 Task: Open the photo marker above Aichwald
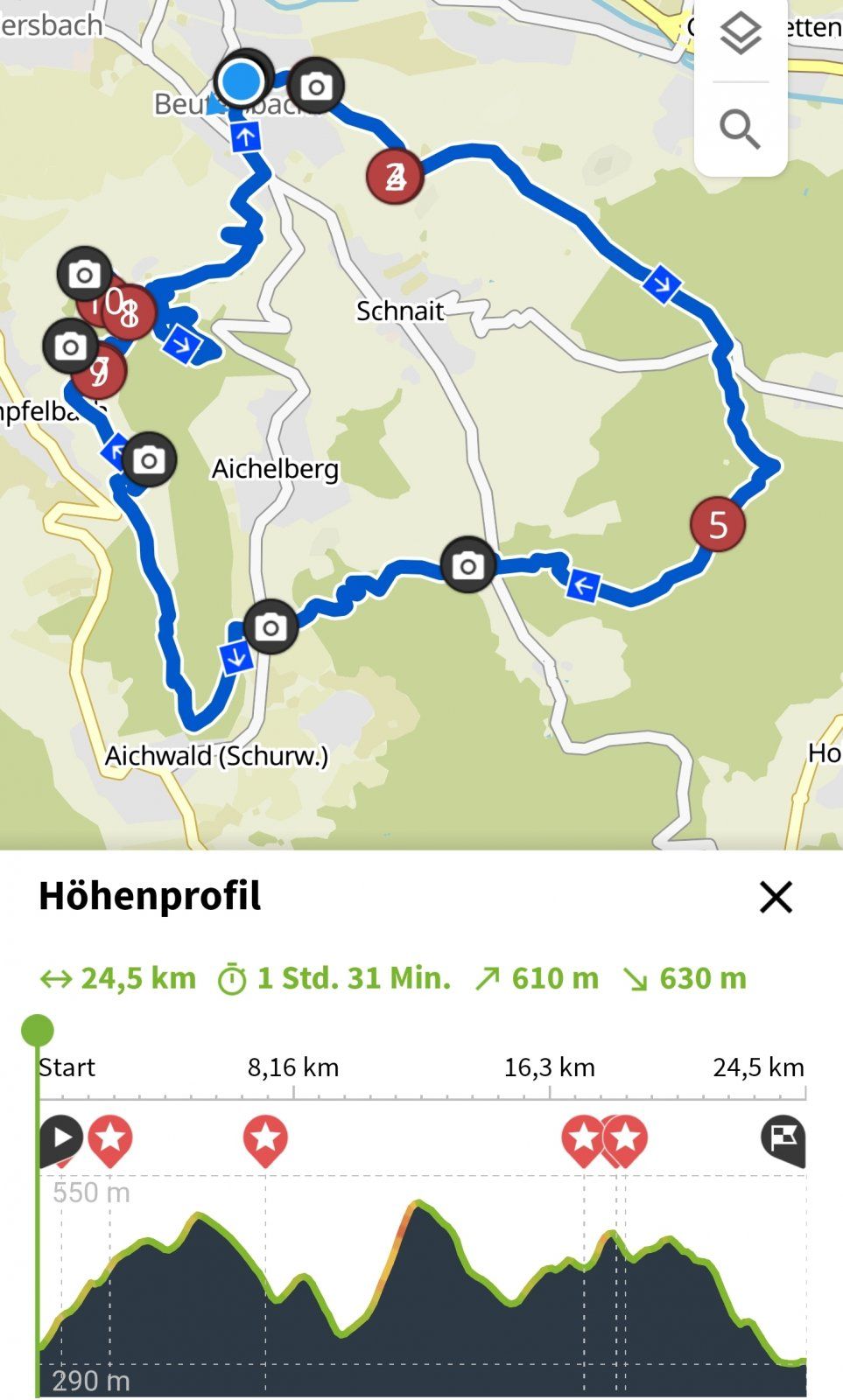pos(270,627)
